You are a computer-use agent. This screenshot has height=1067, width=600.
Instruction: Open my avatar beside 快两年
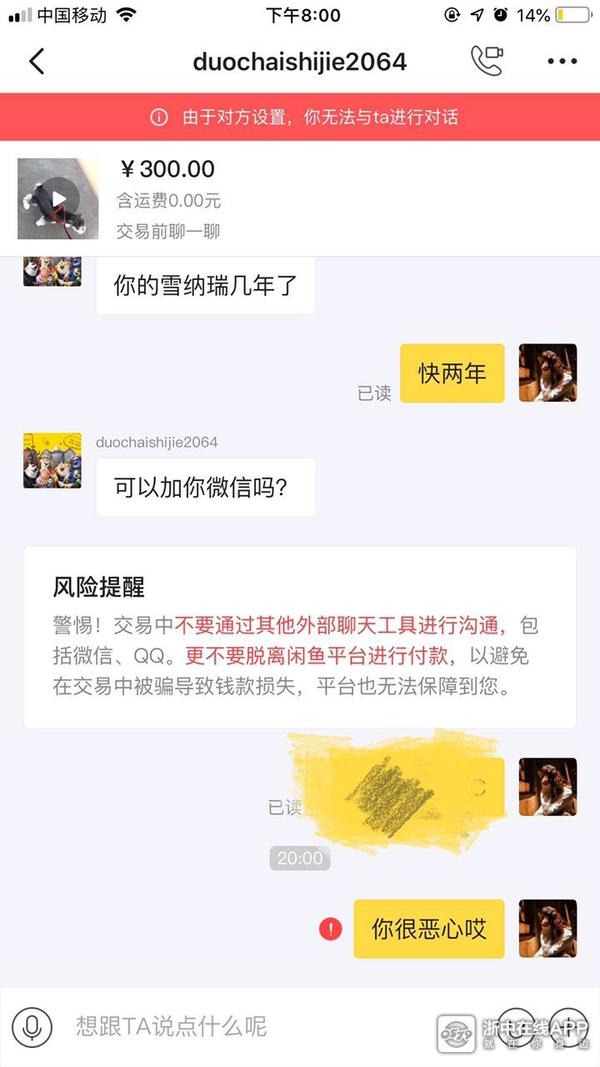tap(547, 373)
